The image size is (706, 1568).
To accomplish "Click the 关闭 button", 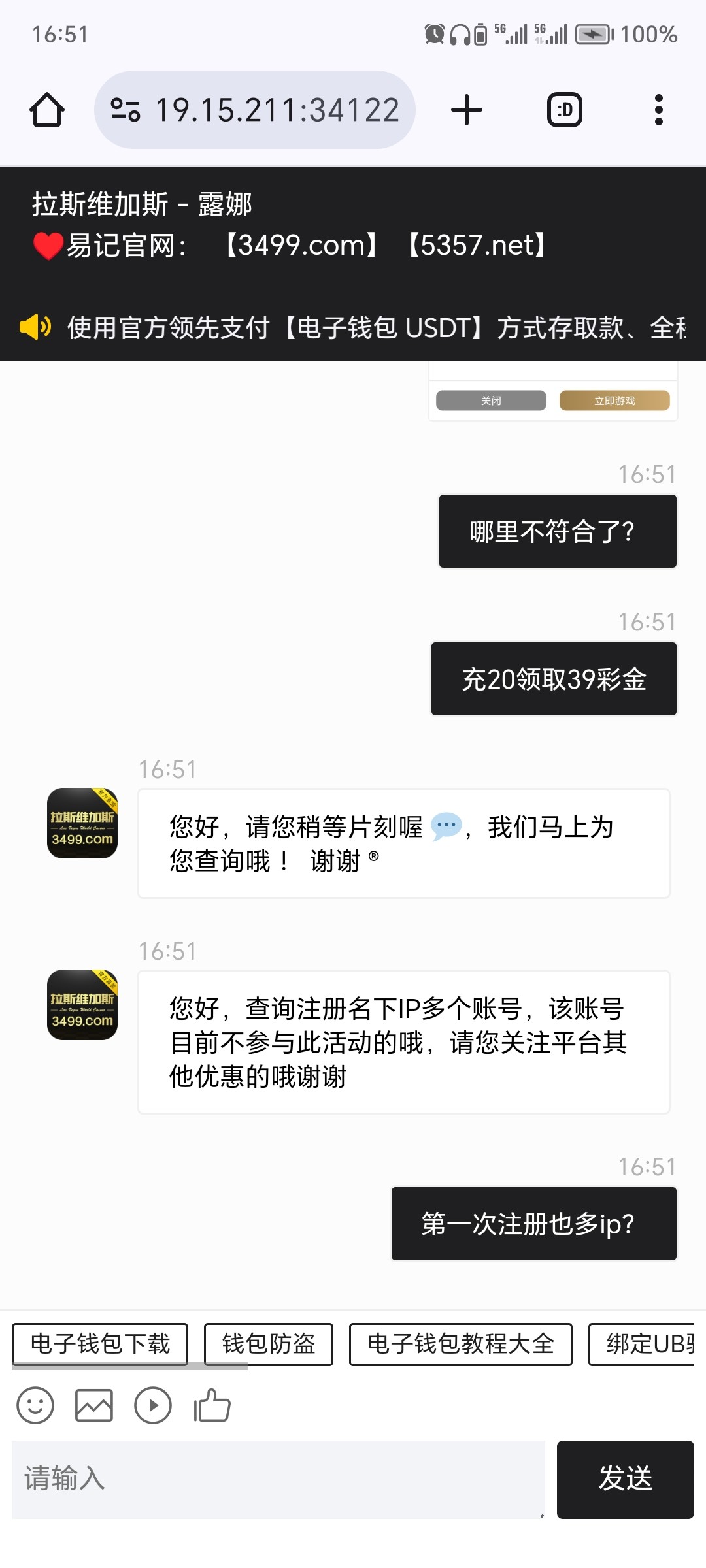I will pyautogui.click(x=490, y=400).
